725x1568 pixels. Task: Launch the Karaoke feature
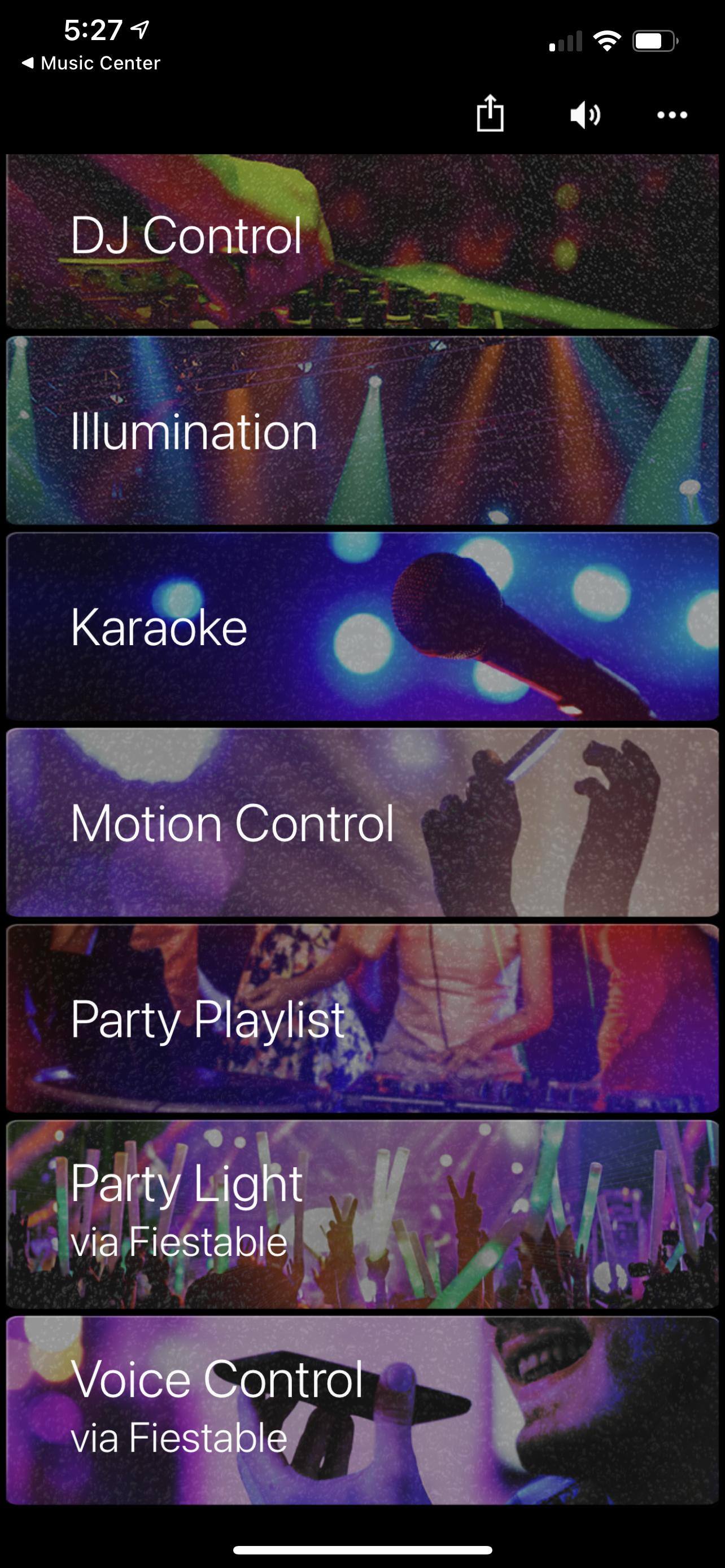point(362,627)
